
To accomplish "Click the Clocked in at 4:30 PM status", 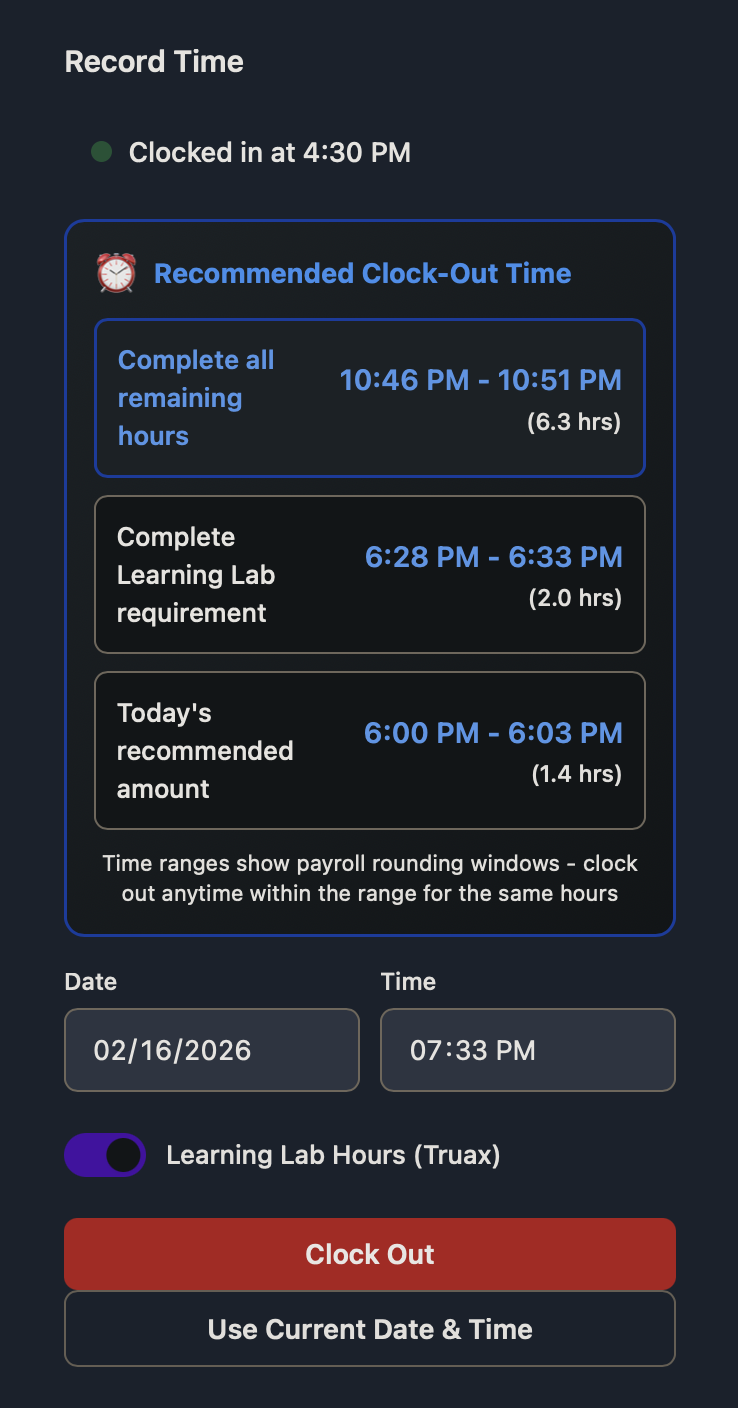I will coord(269,151).
